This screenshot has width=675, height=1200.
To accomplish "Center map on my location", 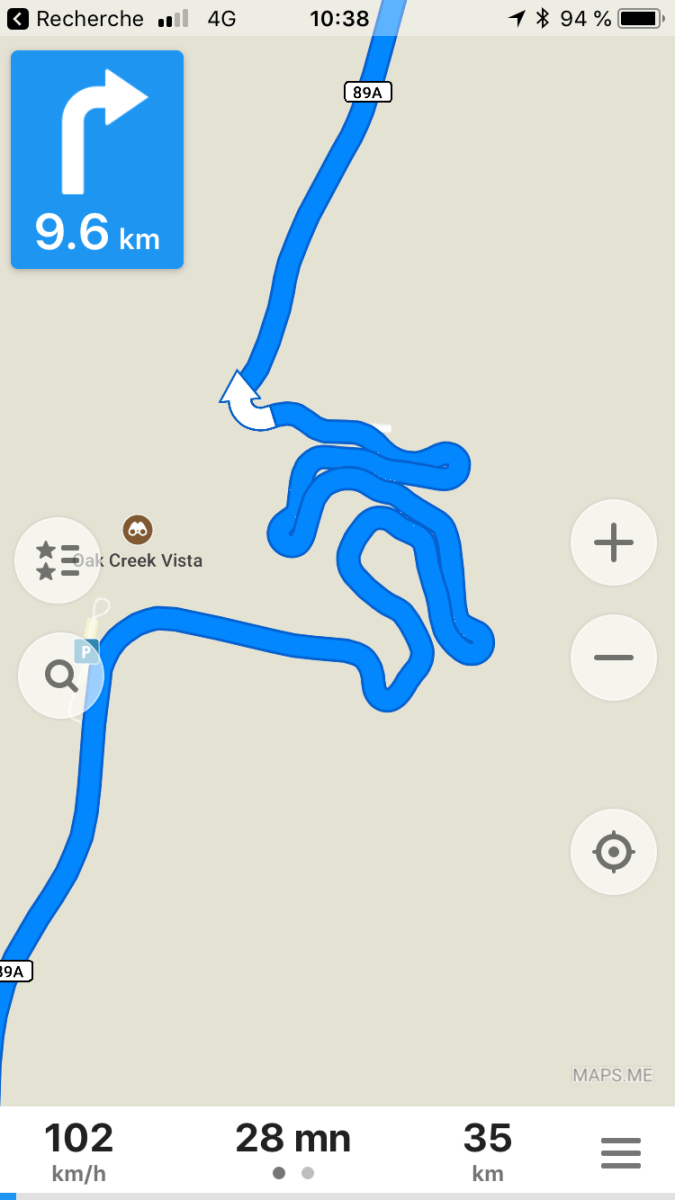I will 613,852.
